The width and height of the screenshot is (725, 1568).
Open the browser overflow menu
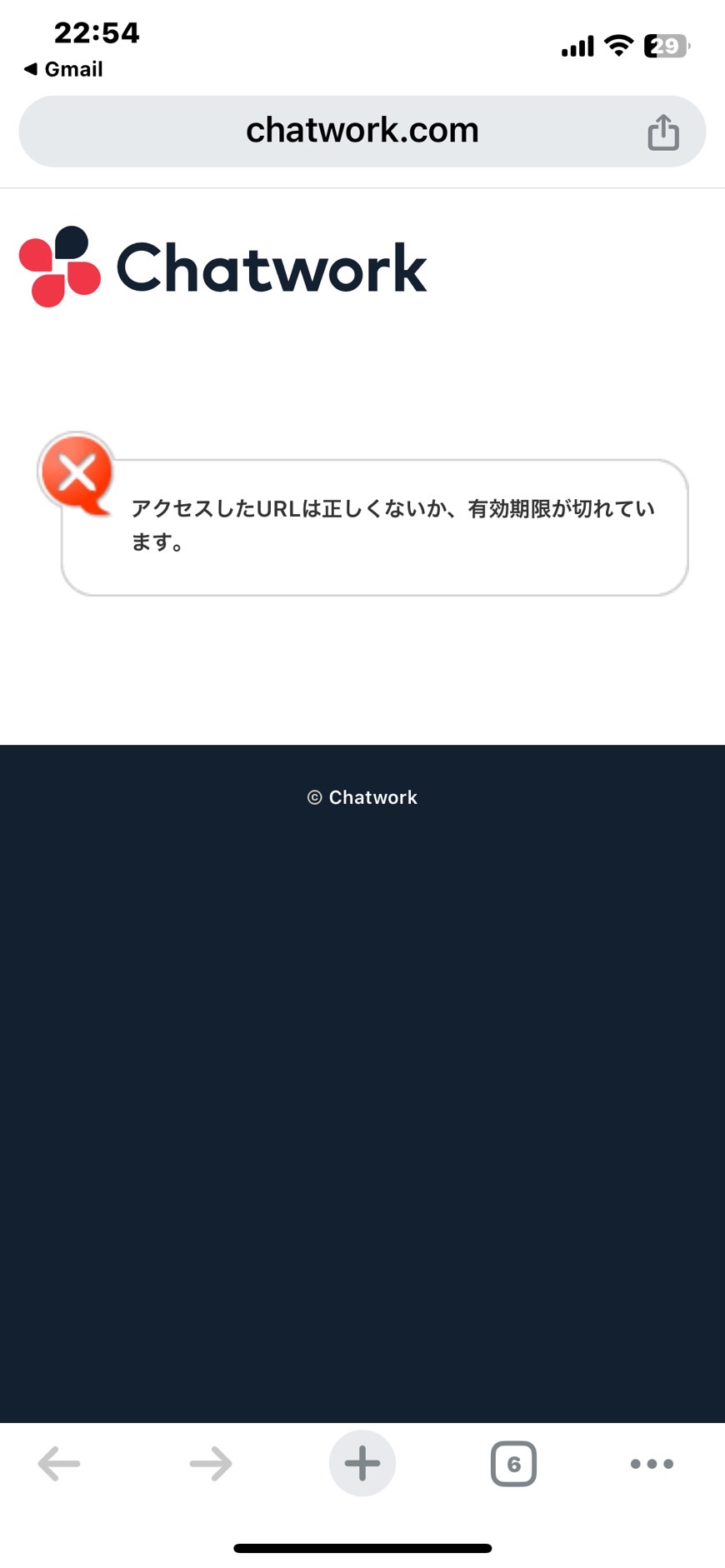pos(652,1464)
